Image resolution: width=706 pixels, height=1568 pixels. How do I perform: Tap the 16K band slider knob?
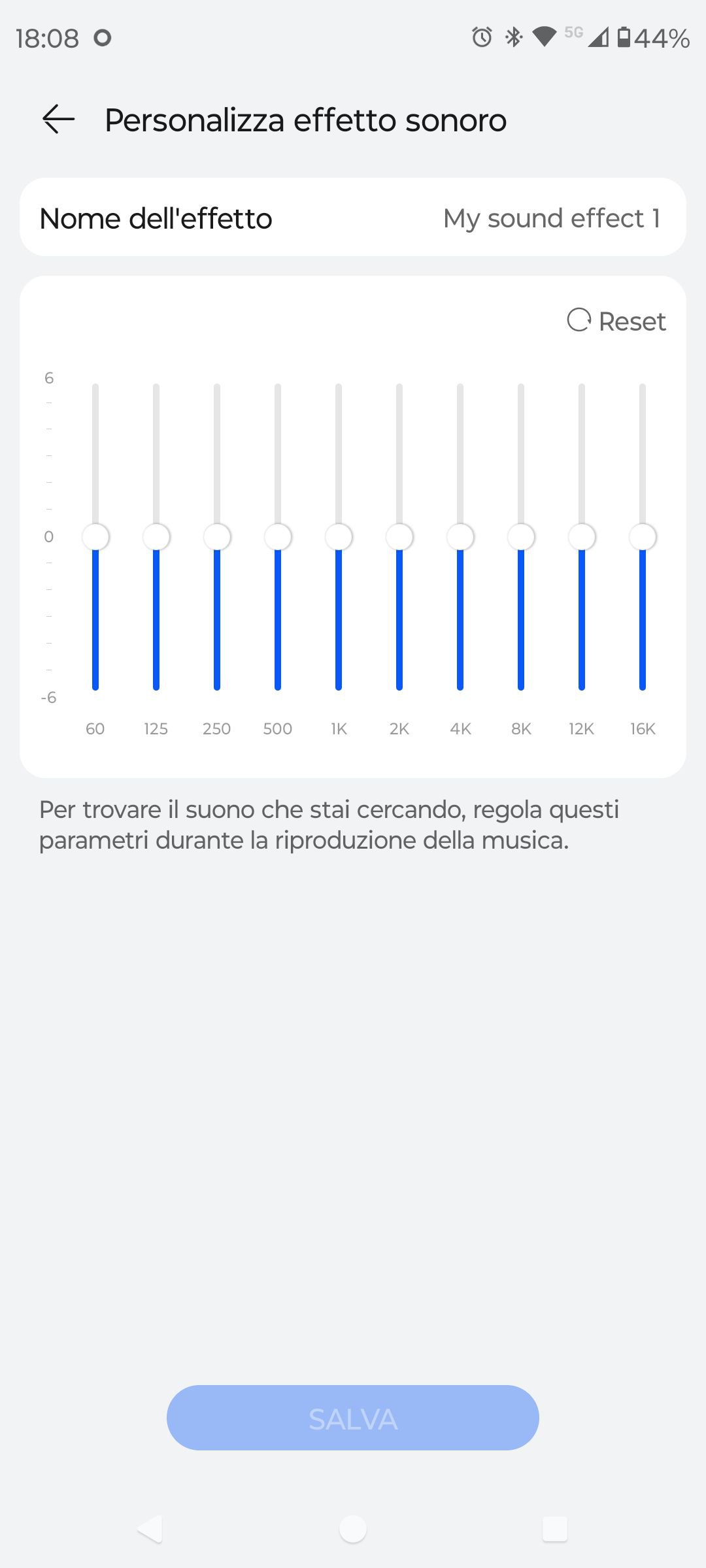pyautogui.click(x=643, y=537)
